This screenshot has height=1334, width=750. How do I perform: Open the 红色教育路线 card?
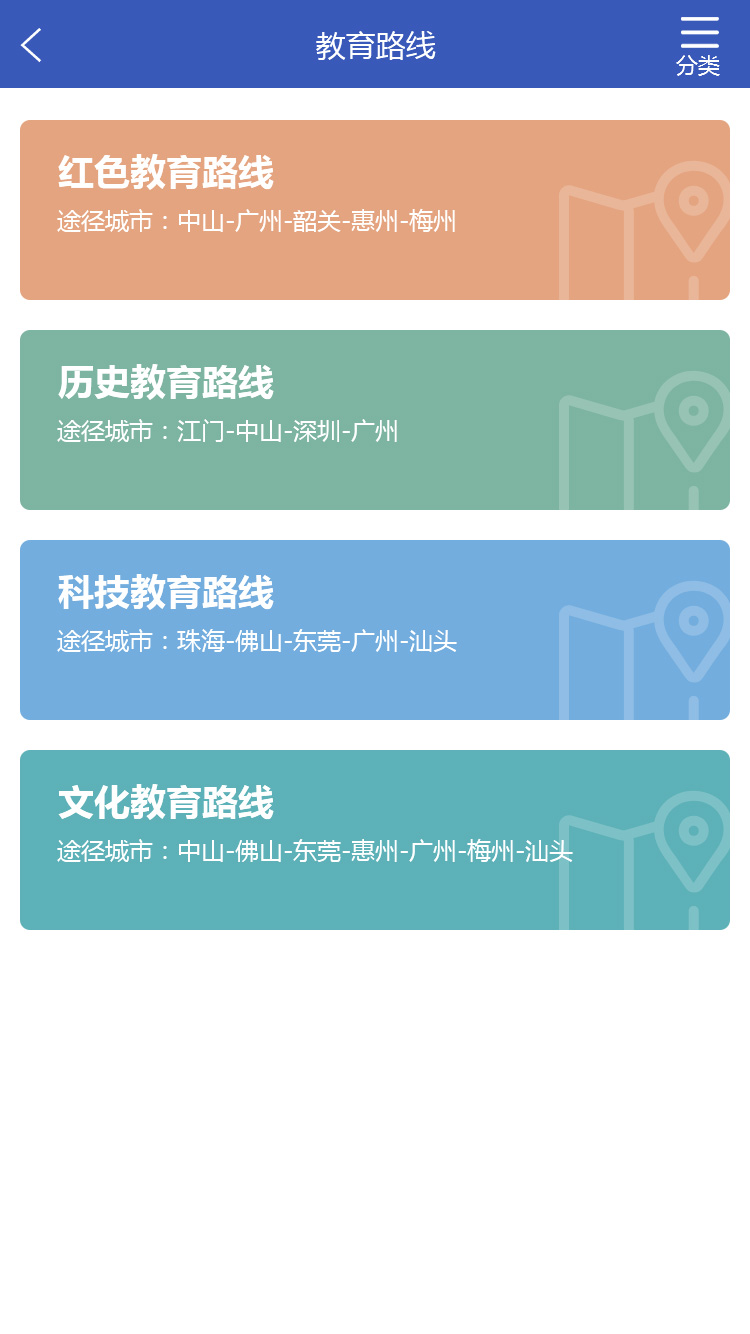pyautogui.click(x=375, y=210)
